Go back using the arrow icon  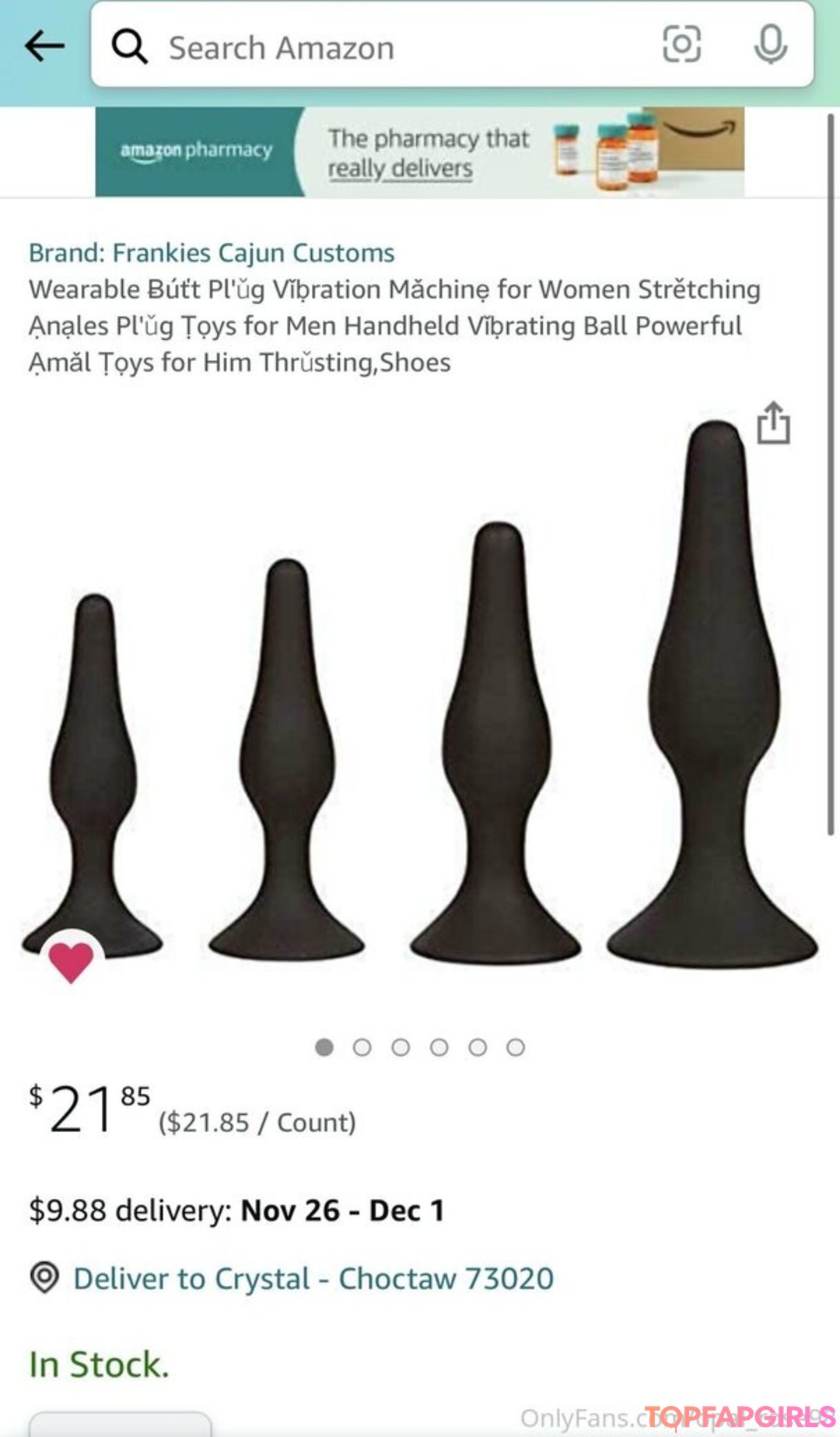click(x=44, y=46)
